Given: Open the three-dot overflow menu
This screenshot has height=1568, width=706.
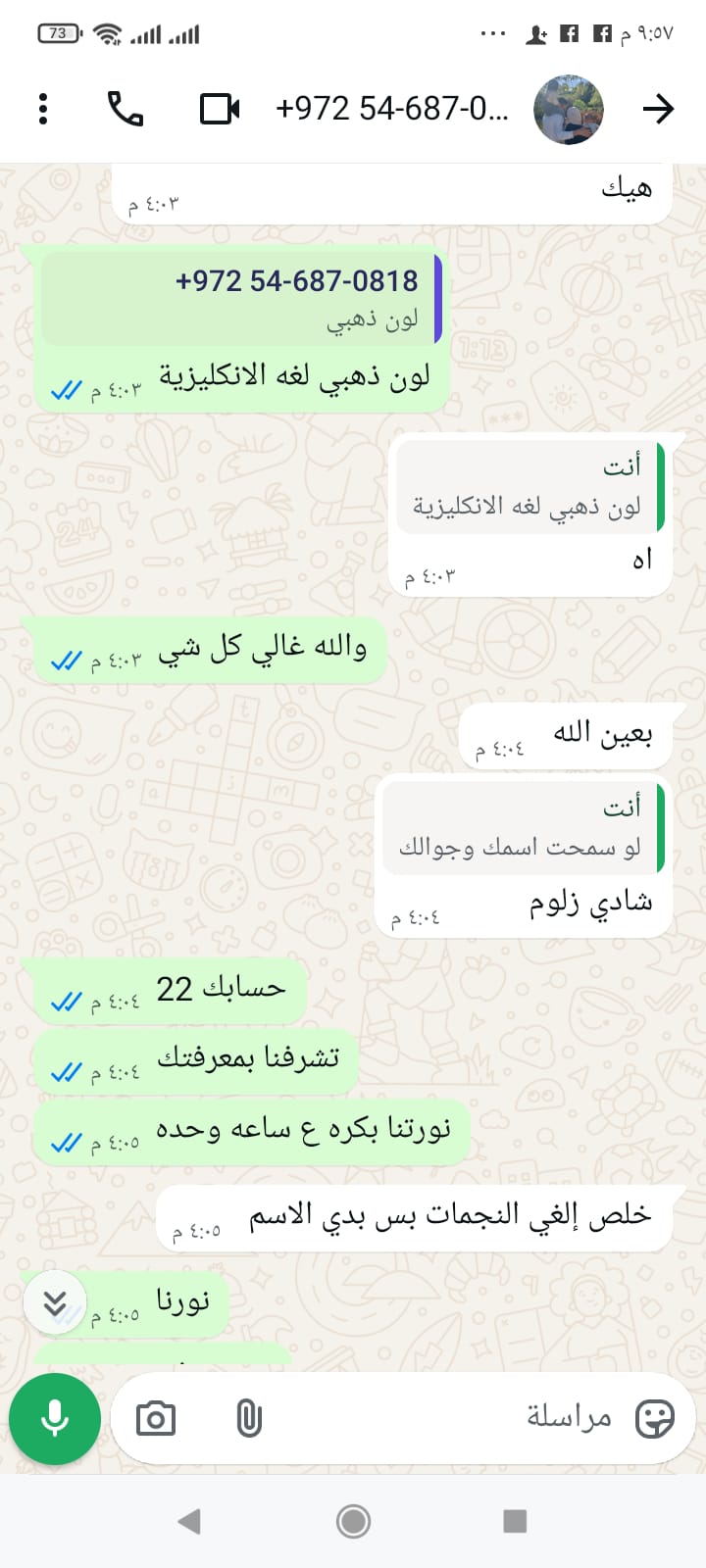Looking at the screenshot, I should click(x=43, y=109).
